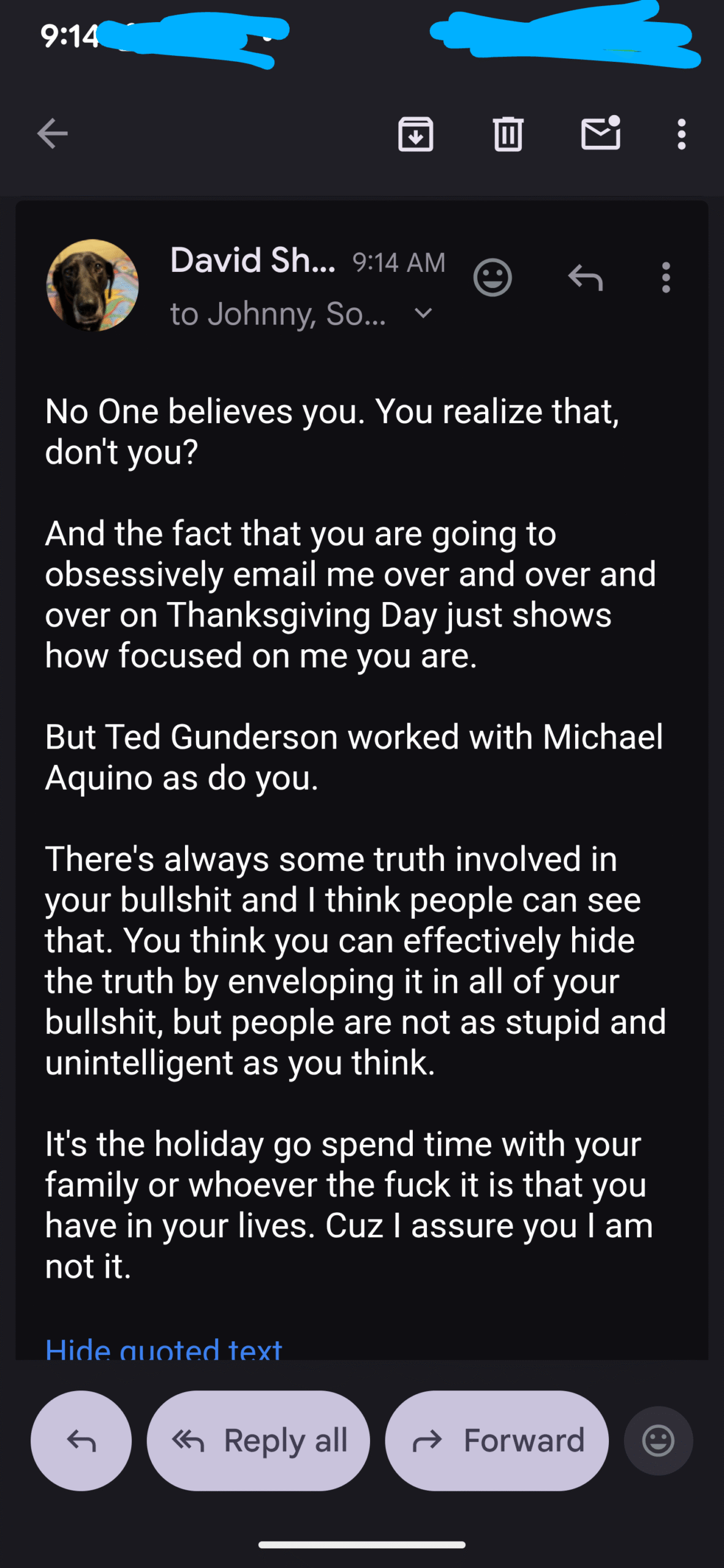Go back to the inbox
Viewport: 724px width, 1568px height.
pyautogui.click(x=53, y=134)
